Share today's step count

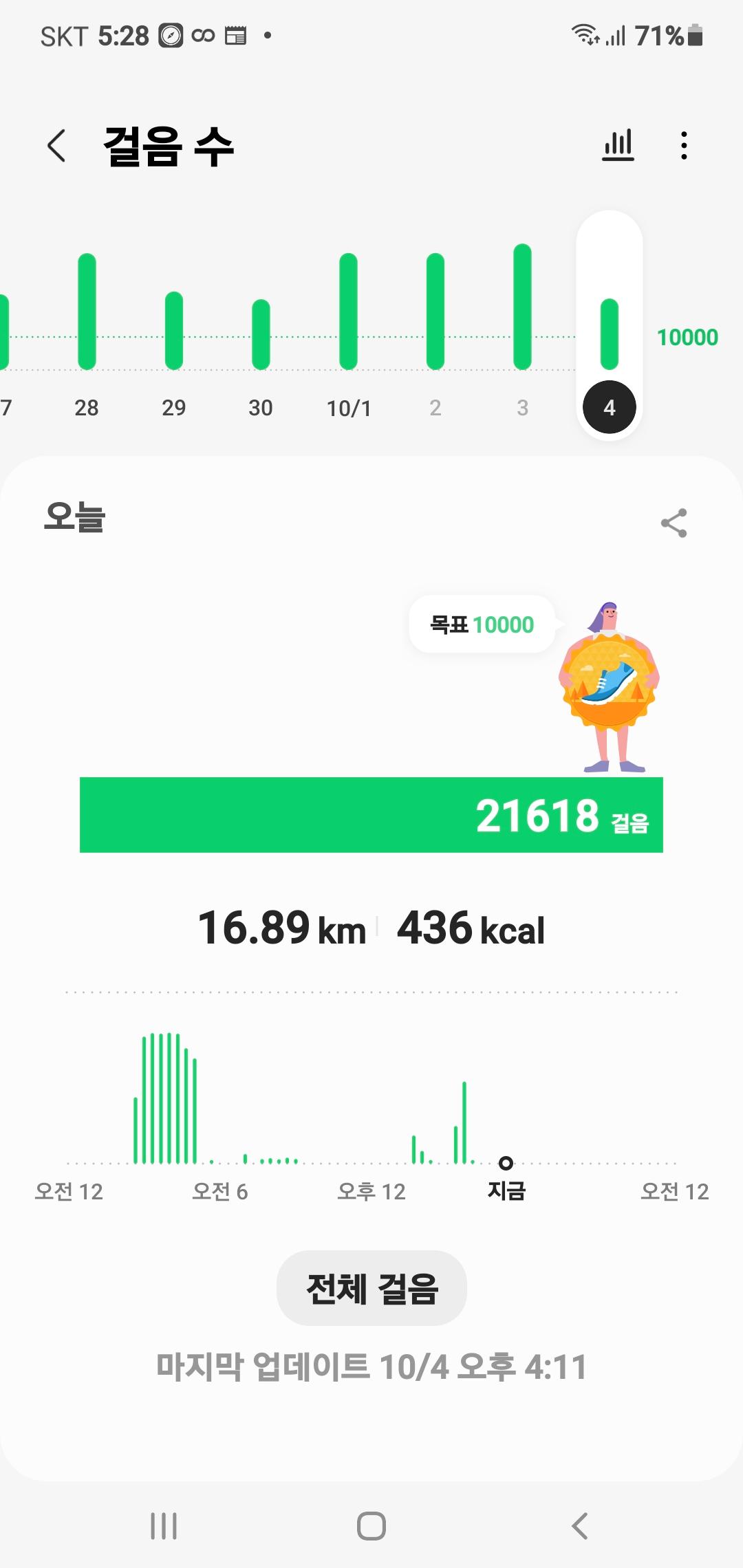tap(674, 523)
